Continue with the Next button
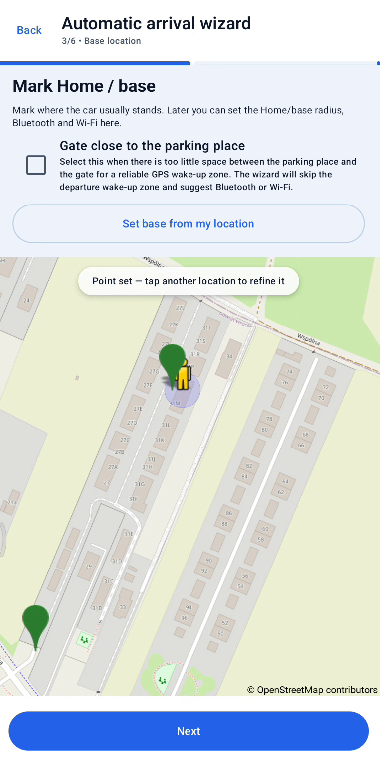Viewport: 380px width, 764px height. click(189, 731)
